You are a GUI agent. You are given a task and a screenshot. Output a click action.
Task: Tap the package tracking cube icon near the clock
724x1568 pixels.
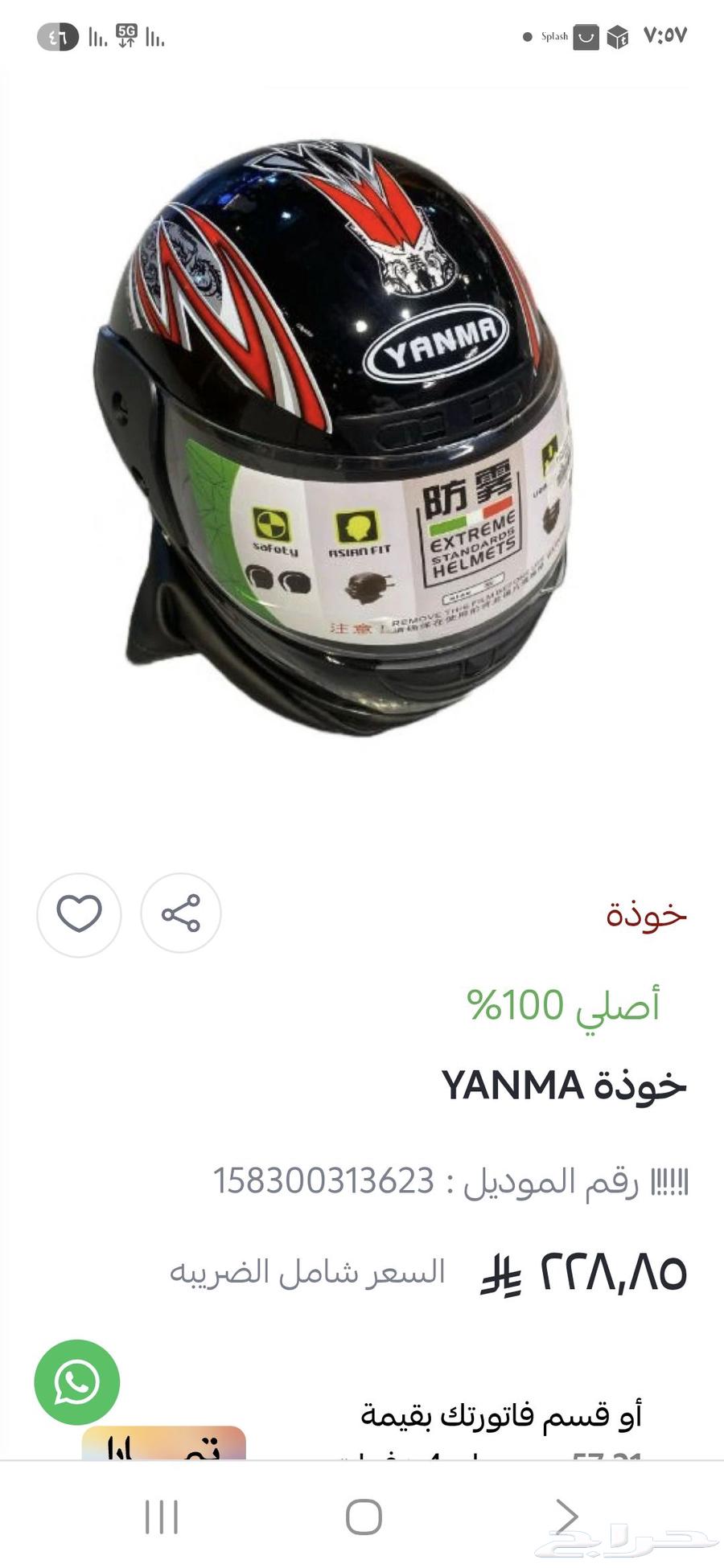coord(616,36)
